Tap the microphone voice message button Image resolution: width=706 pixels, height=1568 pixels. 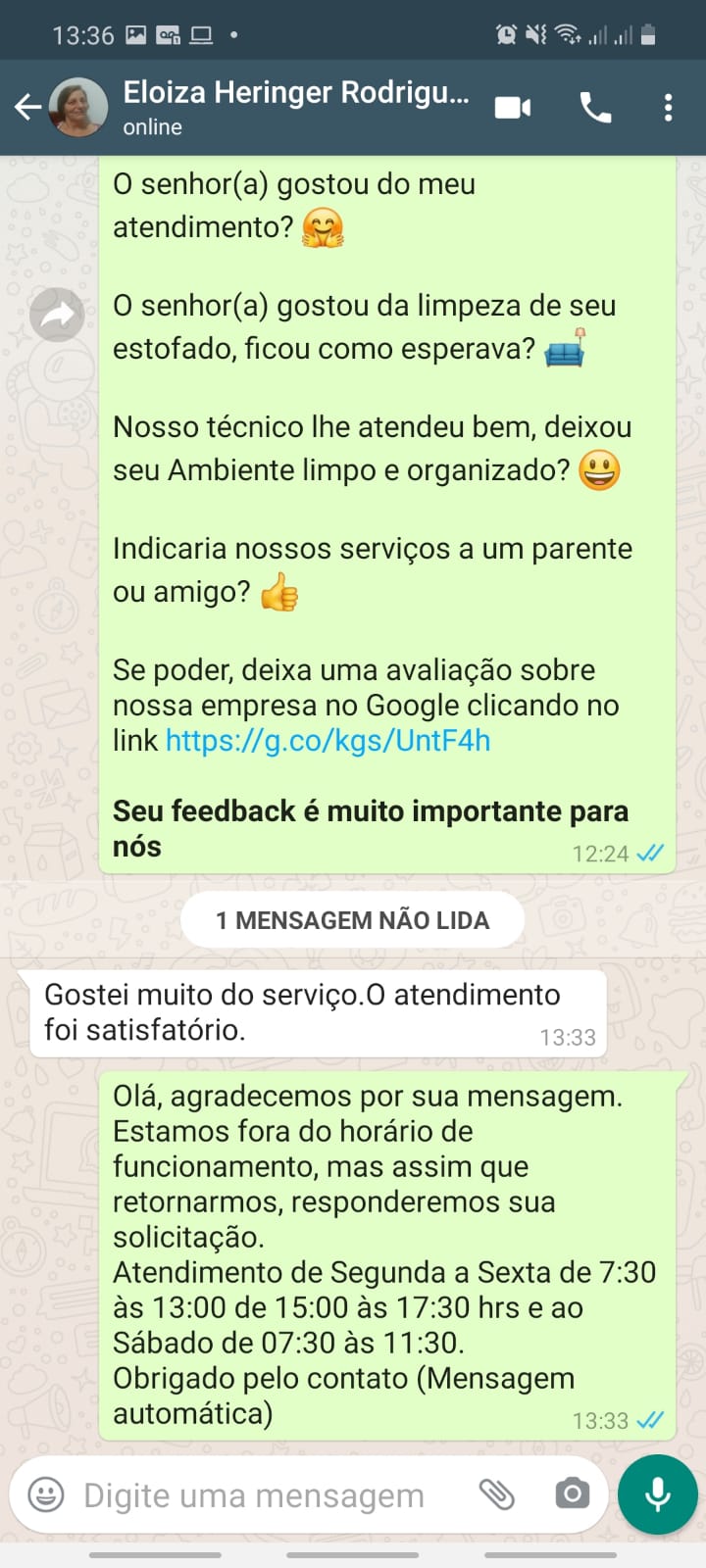(658, 1494)
